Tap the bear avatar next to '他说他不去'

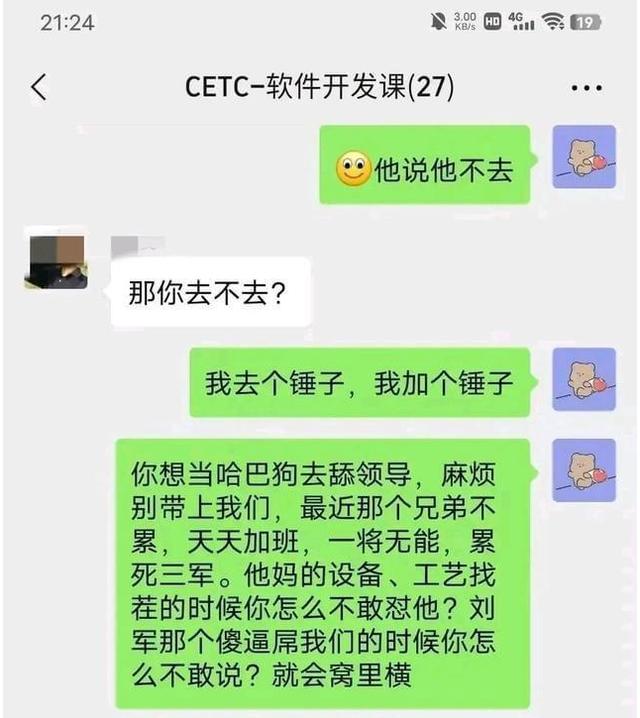click(584, 157)
